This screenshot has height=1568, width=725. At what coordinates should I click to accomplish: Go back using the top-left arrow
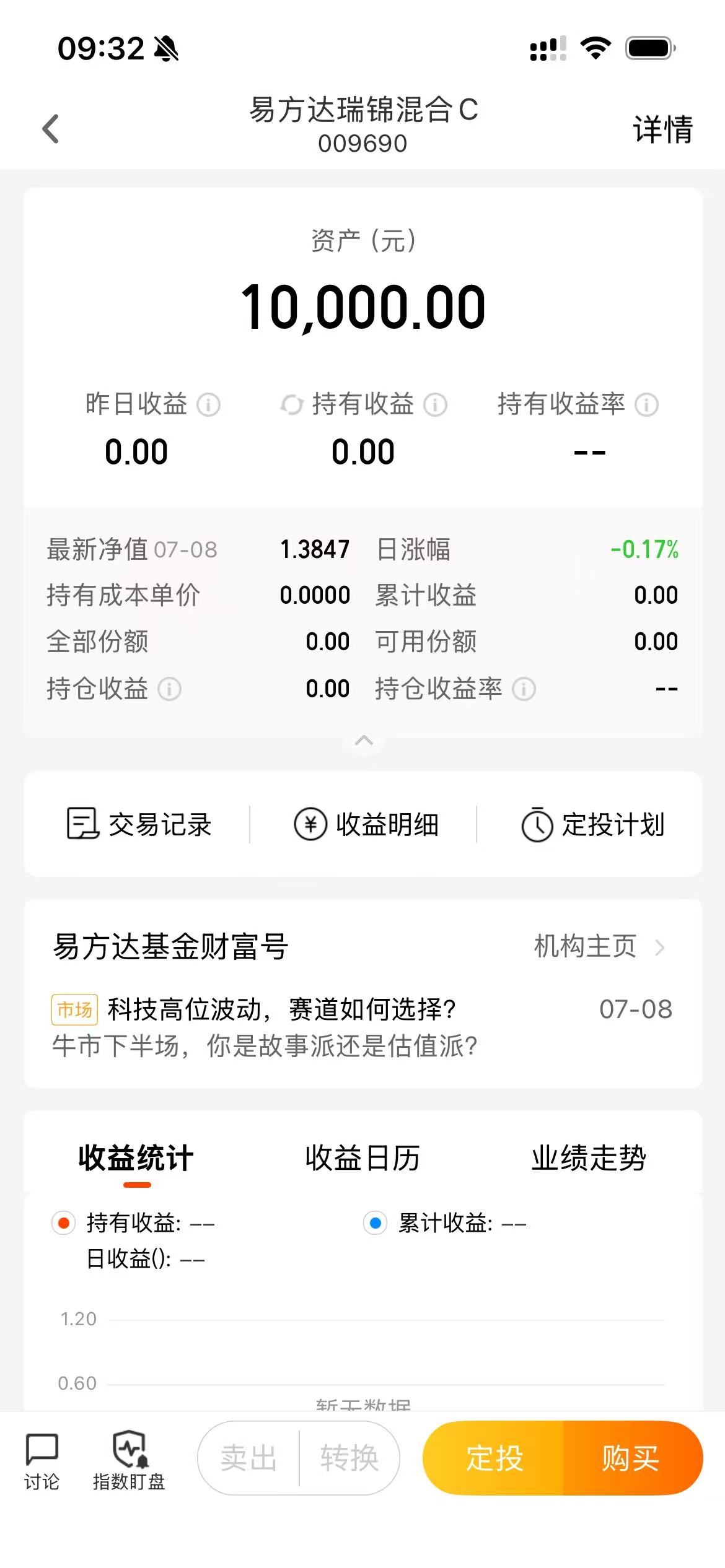pos(51,129)
